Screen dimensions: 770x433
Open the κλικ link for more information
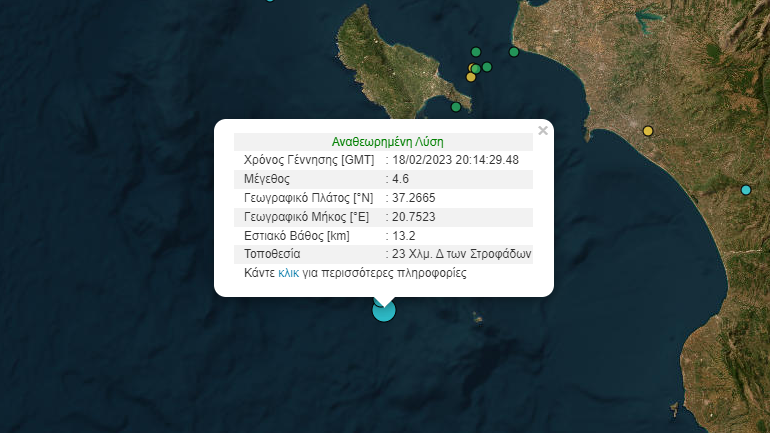[288, 272]
